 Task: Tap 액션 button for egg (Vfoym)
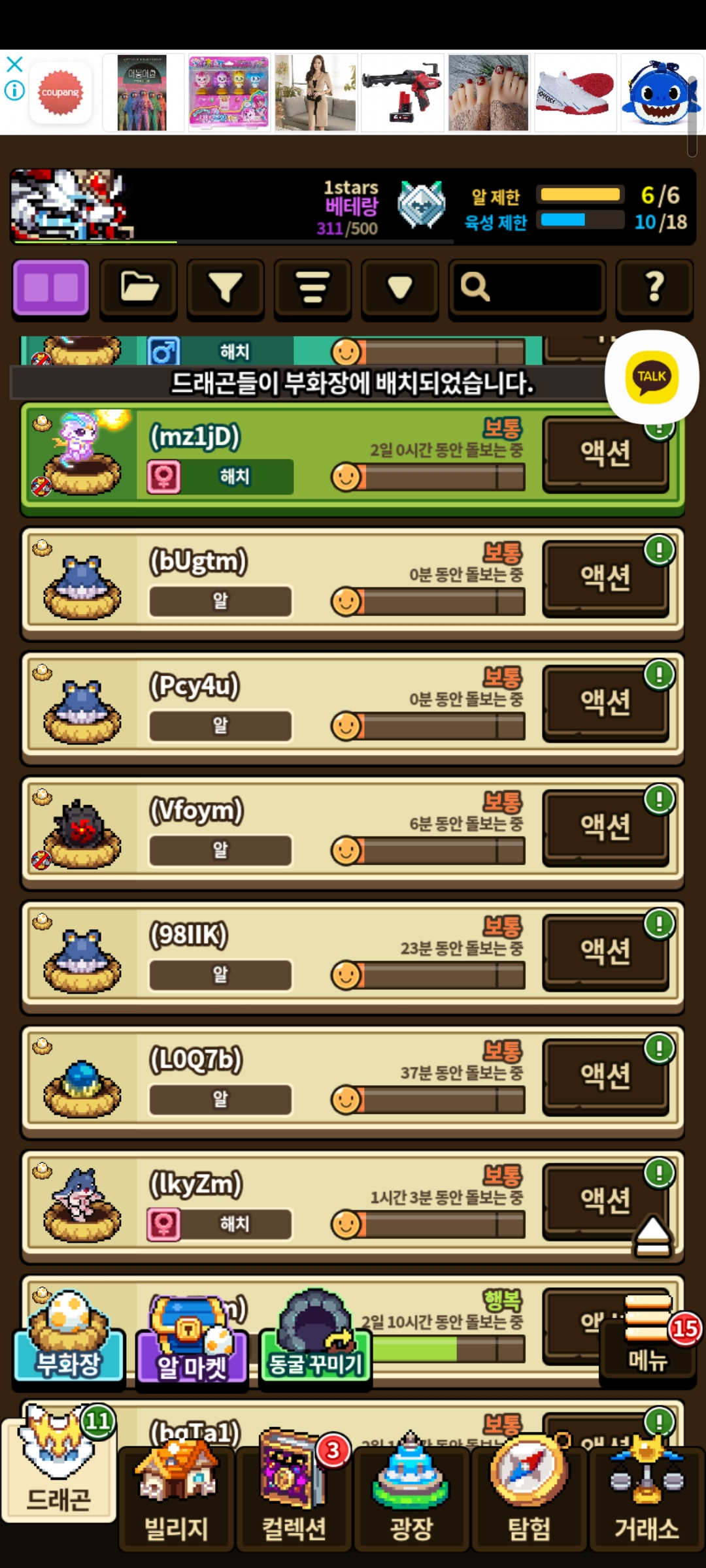(x=605, y=827)
